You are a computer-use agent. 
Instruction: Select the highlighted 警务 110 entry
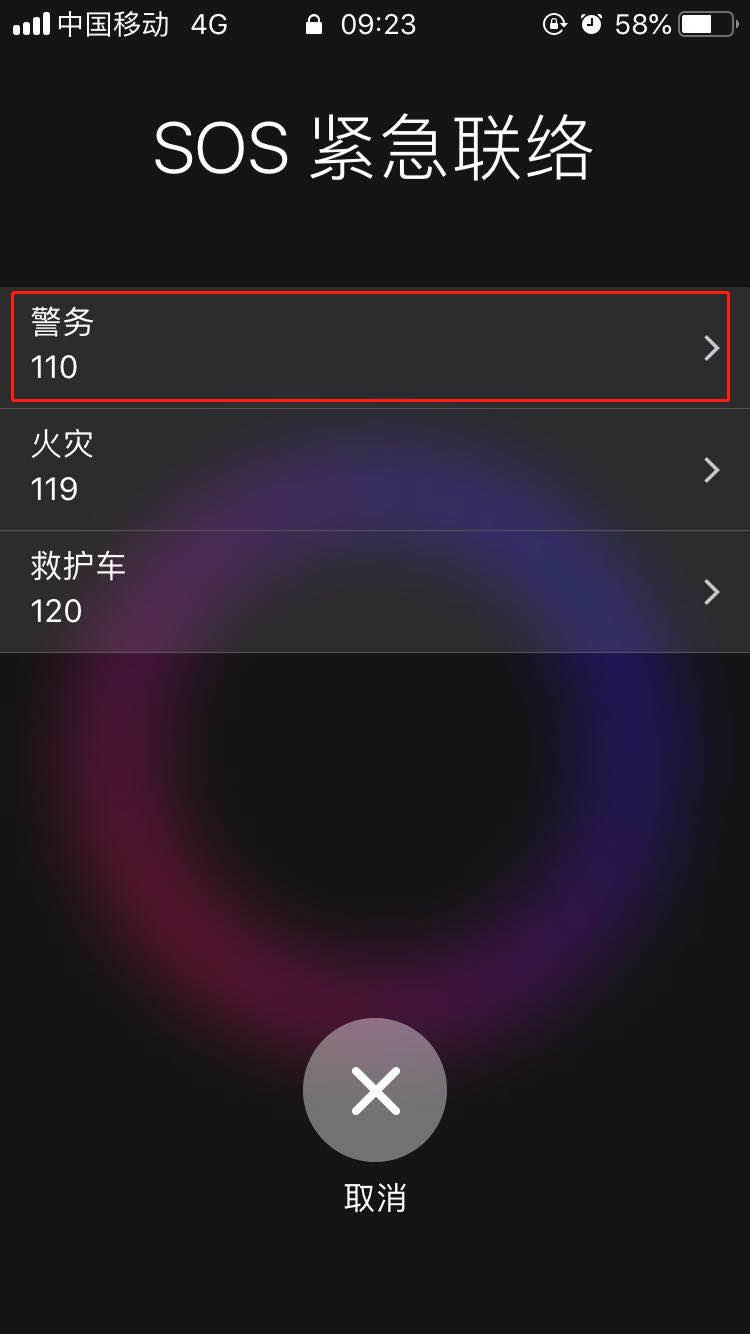pyautogui.click(x=375, y=347)
